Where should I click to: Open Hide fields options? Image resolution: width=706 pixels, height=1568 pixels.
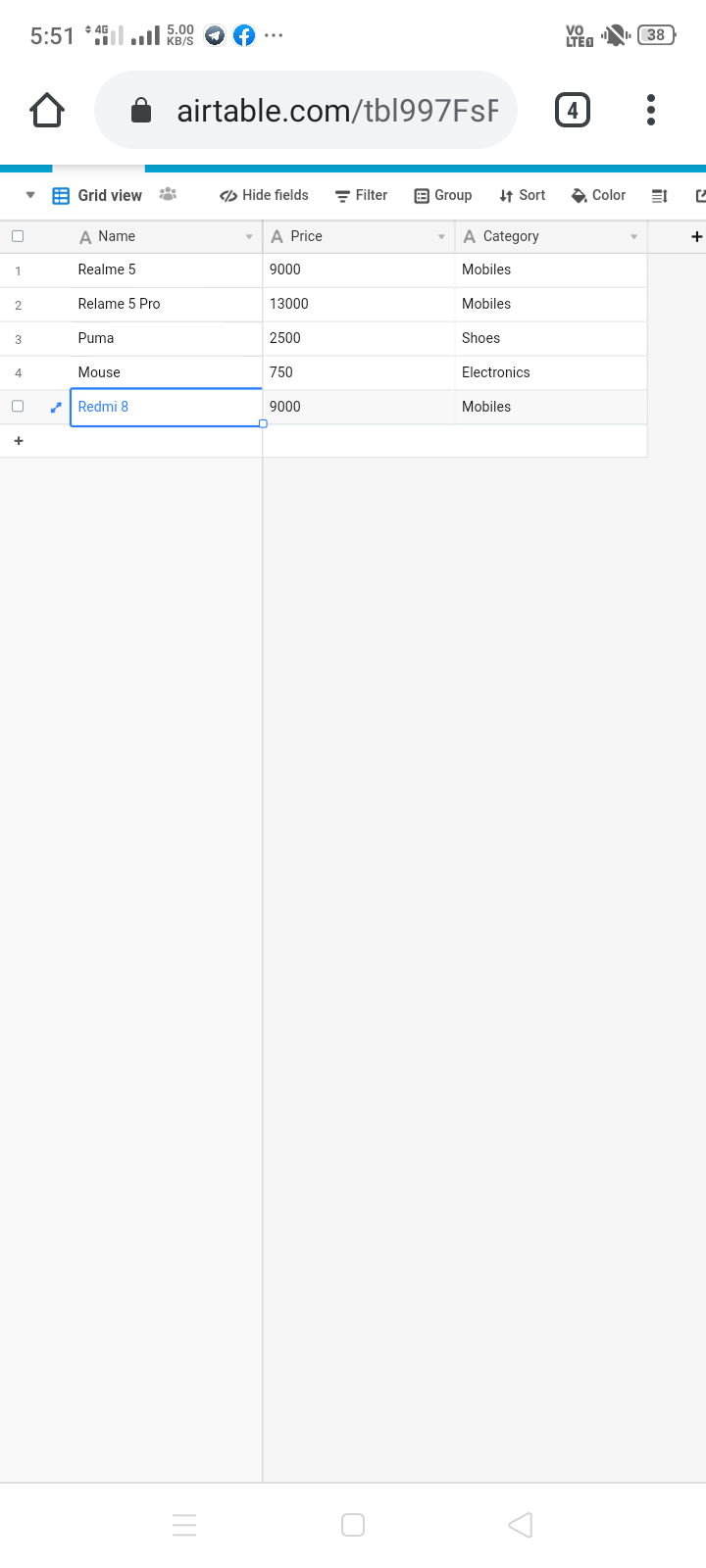click(264, 195)
